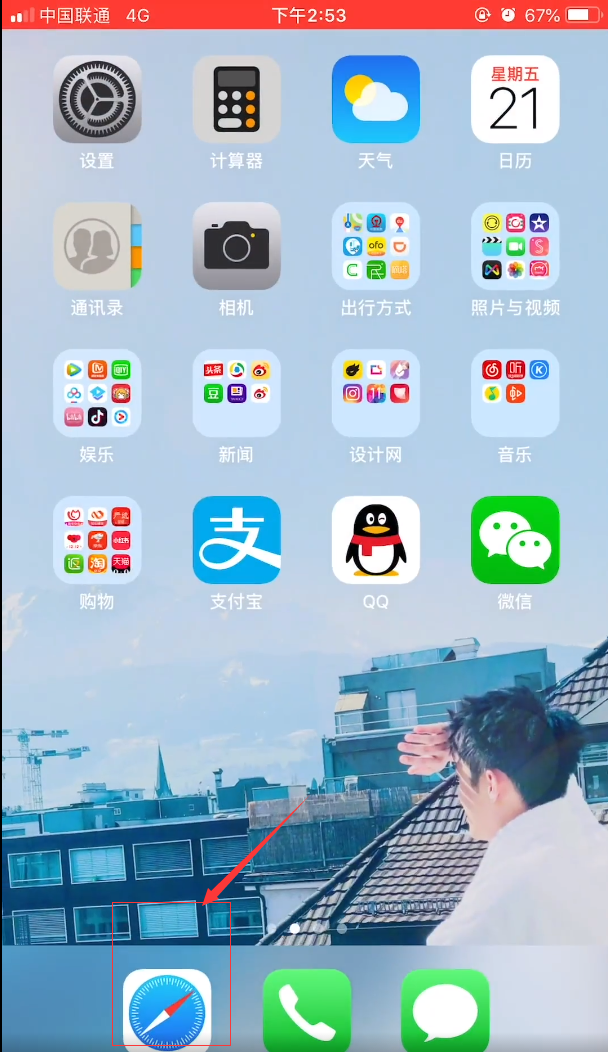Launch the 计算器 calculator app
608x1052 pixels.
click(x=236, y=100)
